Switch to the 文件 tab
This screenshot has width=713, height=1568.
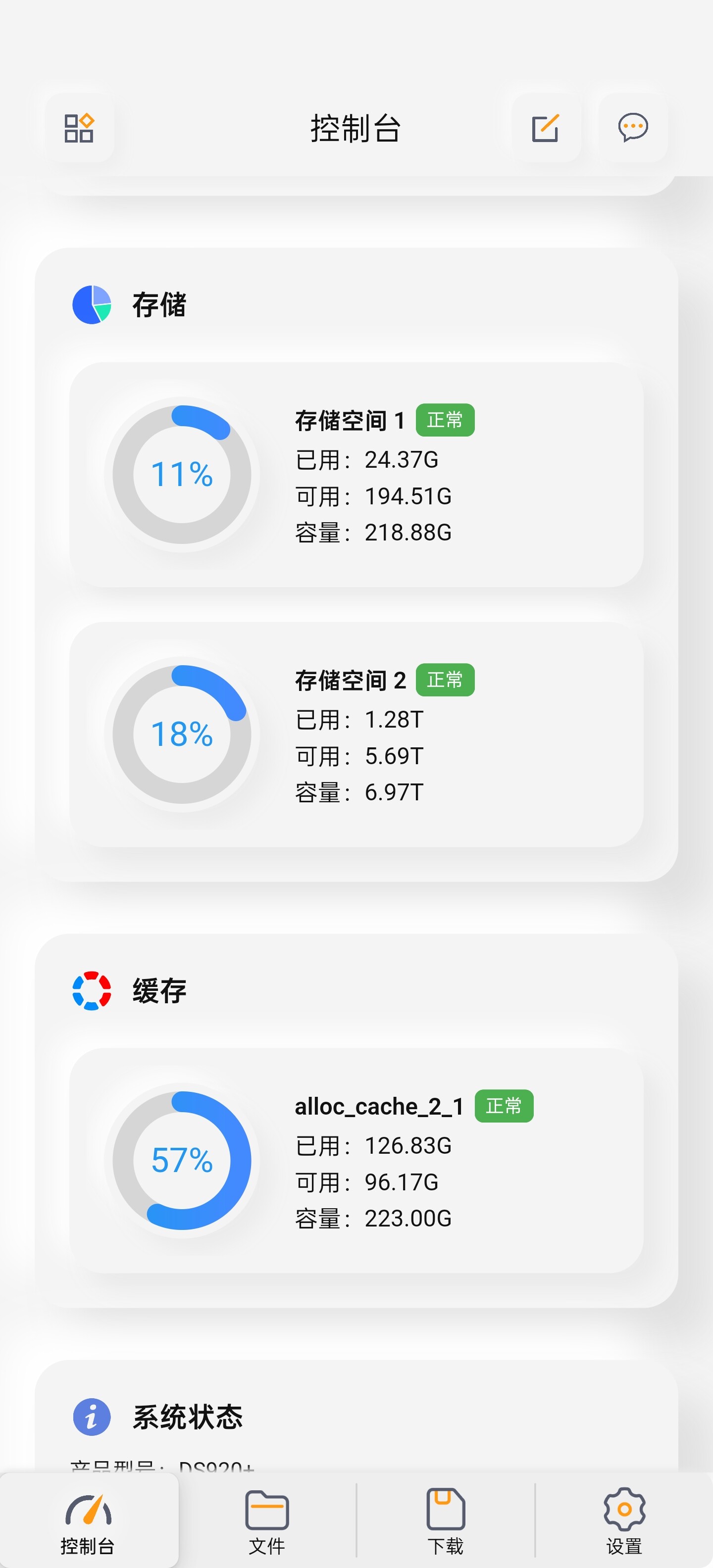point(267,1520)
